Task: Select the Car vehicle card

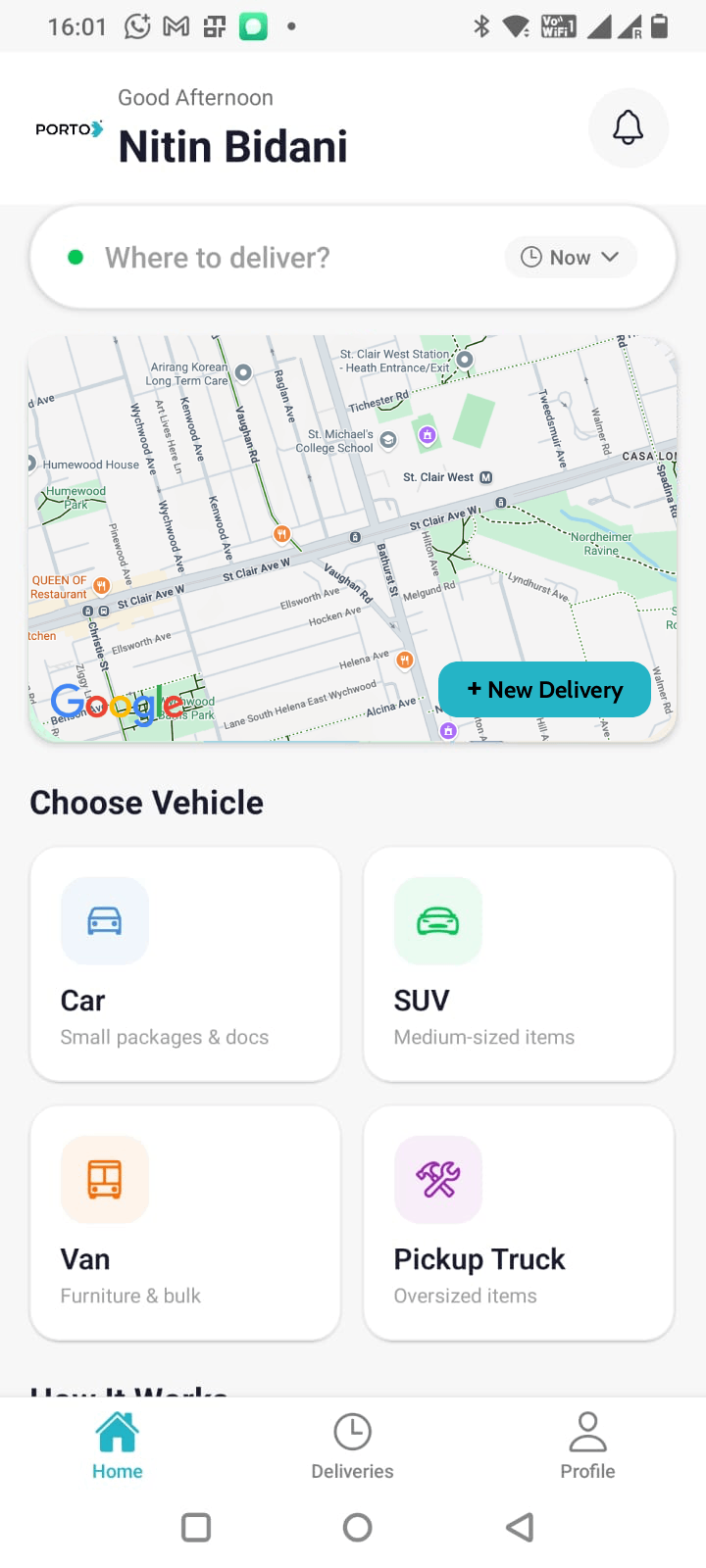Action: point(185,964)
